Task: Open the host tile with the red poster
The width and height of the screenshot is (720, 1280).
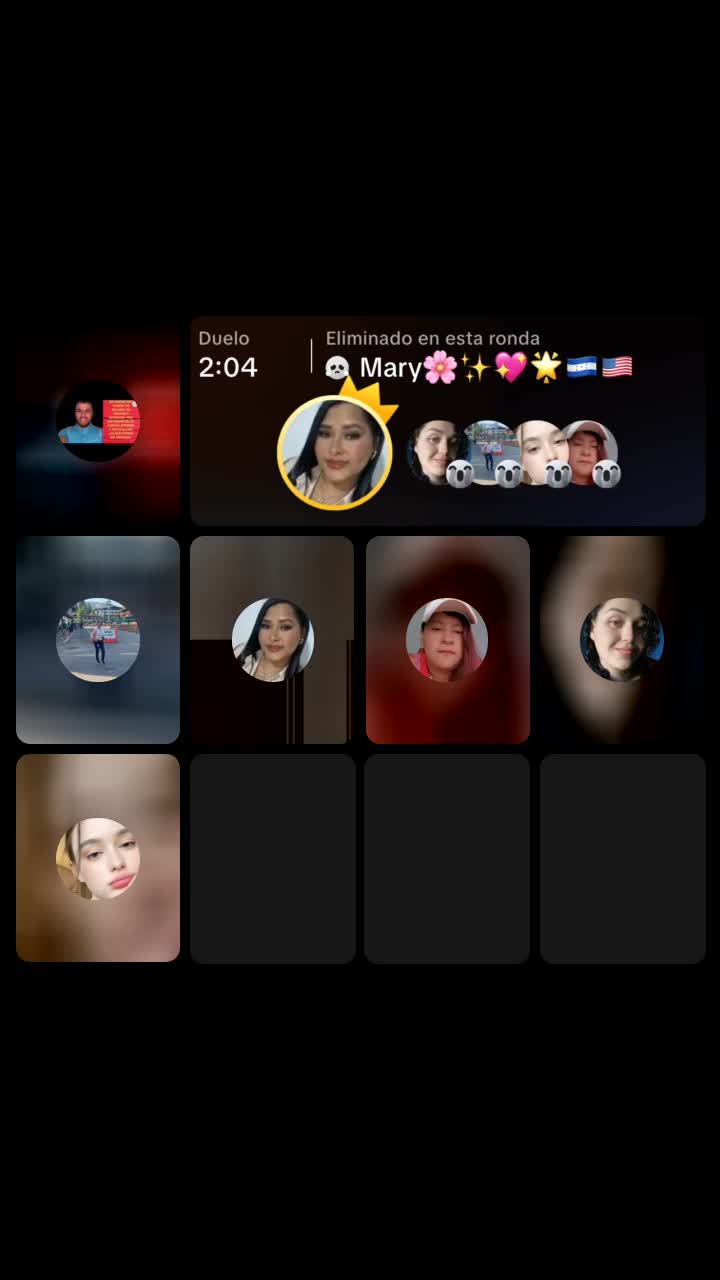Action: (98, 420)
